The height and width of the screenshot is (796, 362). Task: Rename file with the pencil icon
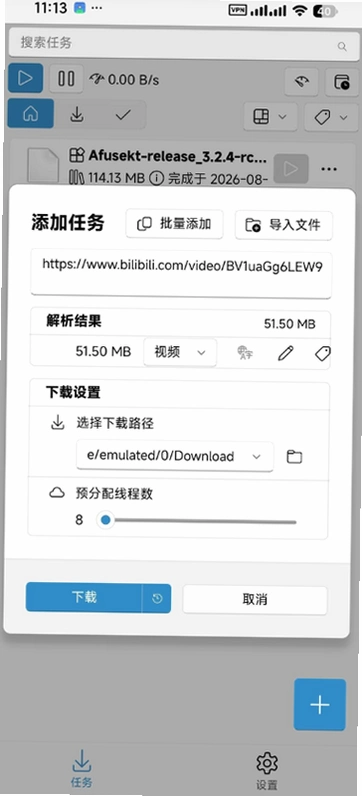tap(286, 353)
